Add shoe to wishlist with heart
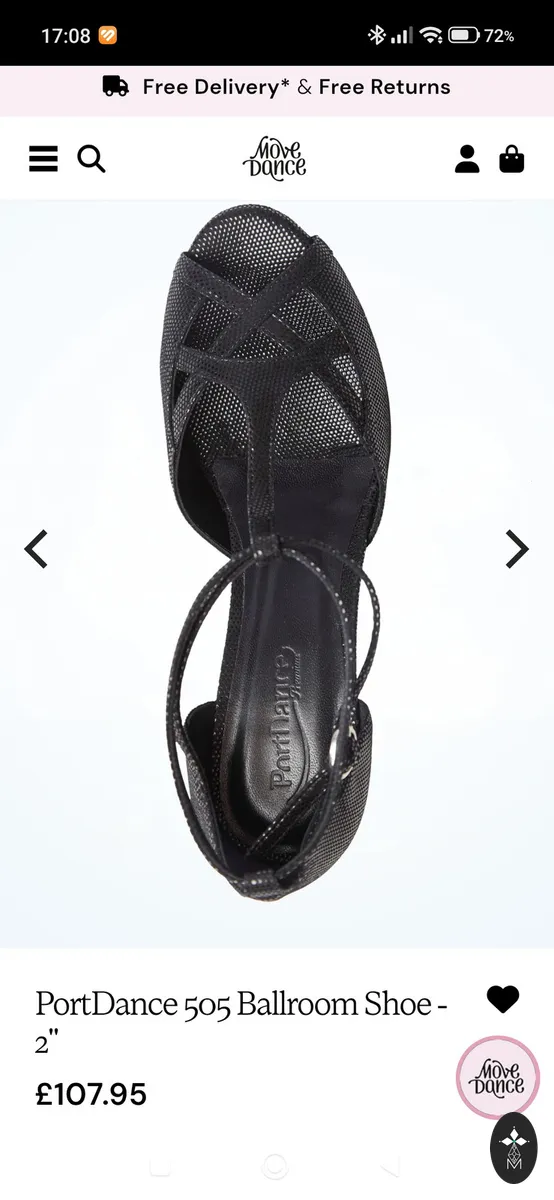Viewport: 554px width, 1200px height. point(503,999)
